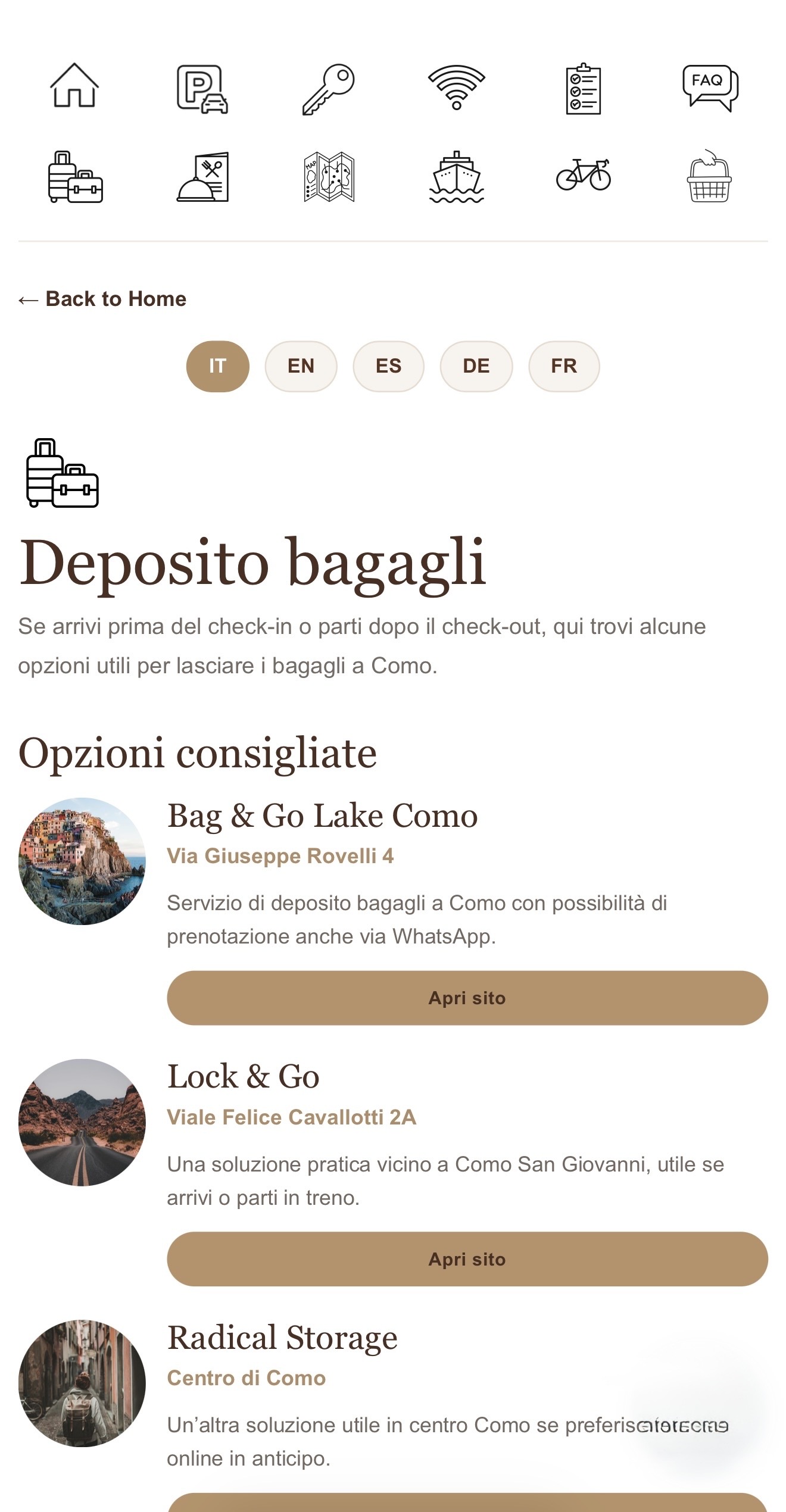Switch language to EN
The image size is (786, 1512).
pos(301,366)
